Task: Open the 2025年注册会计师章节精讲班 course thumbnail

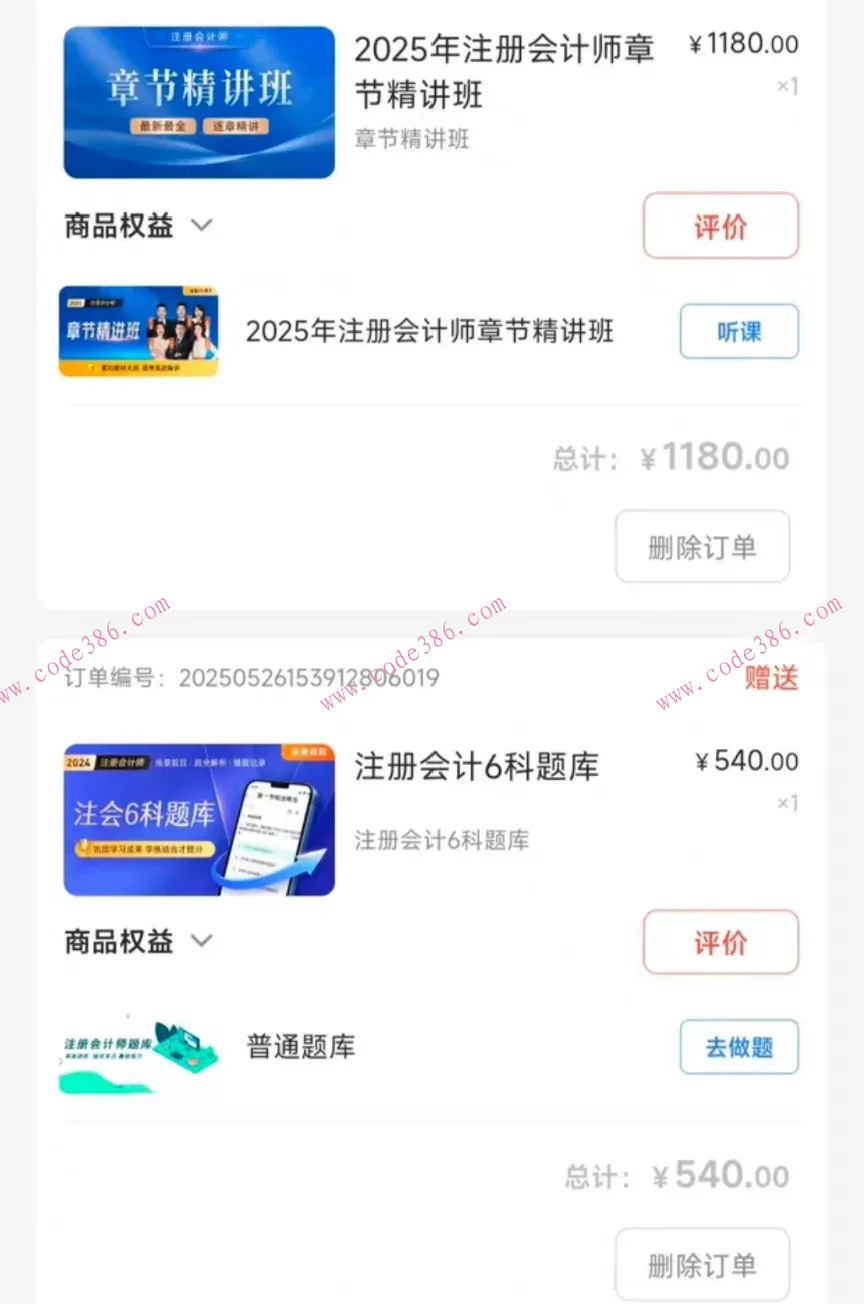Action: (x=198, y=103)
